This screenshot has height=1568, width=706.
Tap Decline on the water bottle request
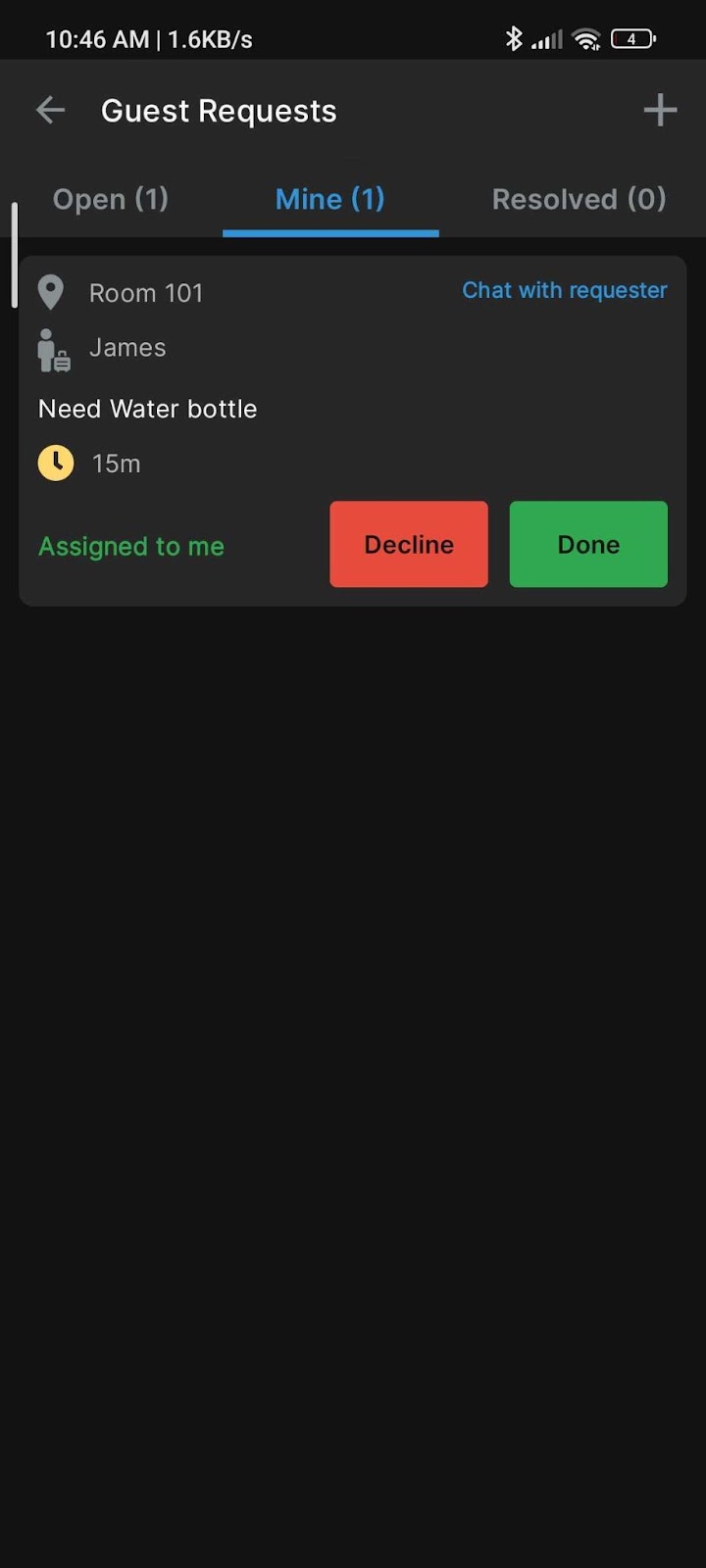[408, 544]
